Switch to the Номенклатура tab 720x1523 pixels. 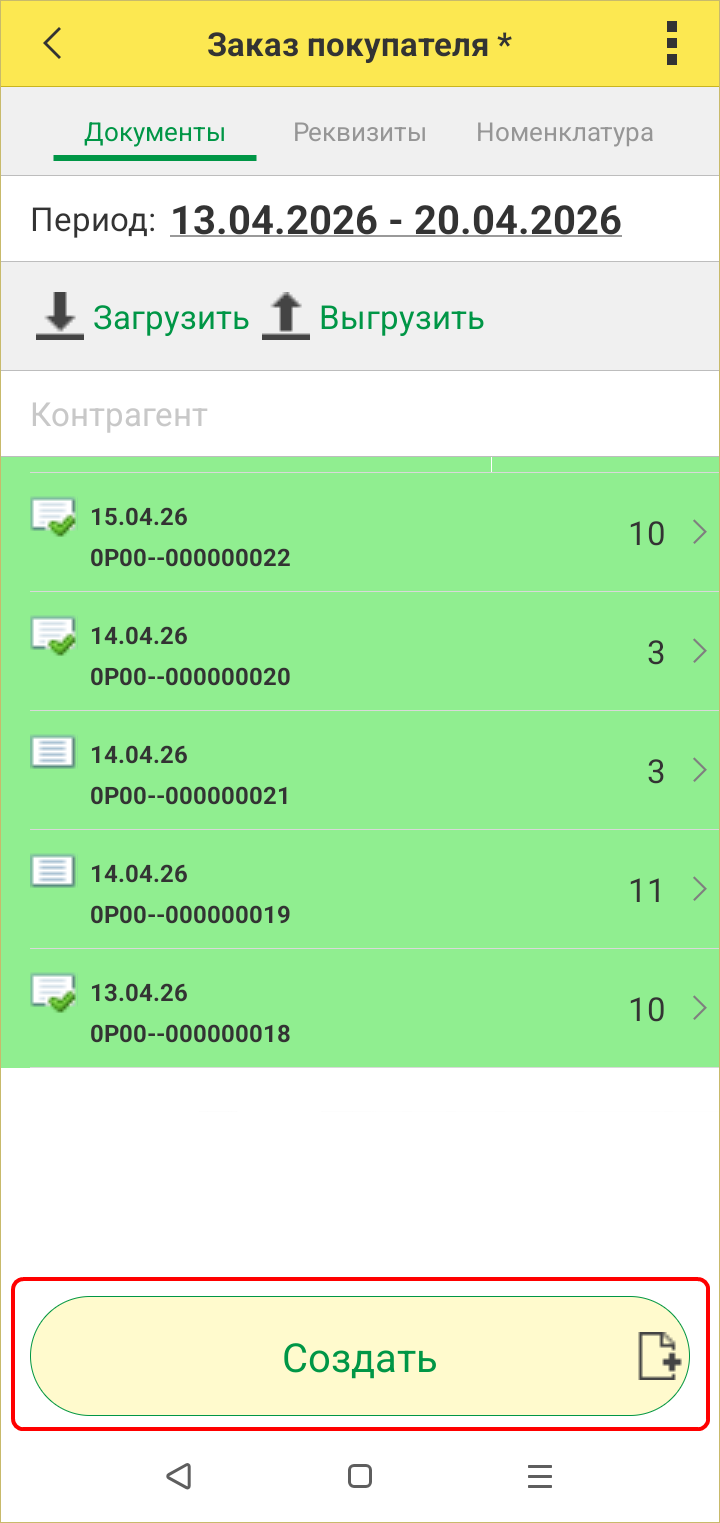(564, 133)
